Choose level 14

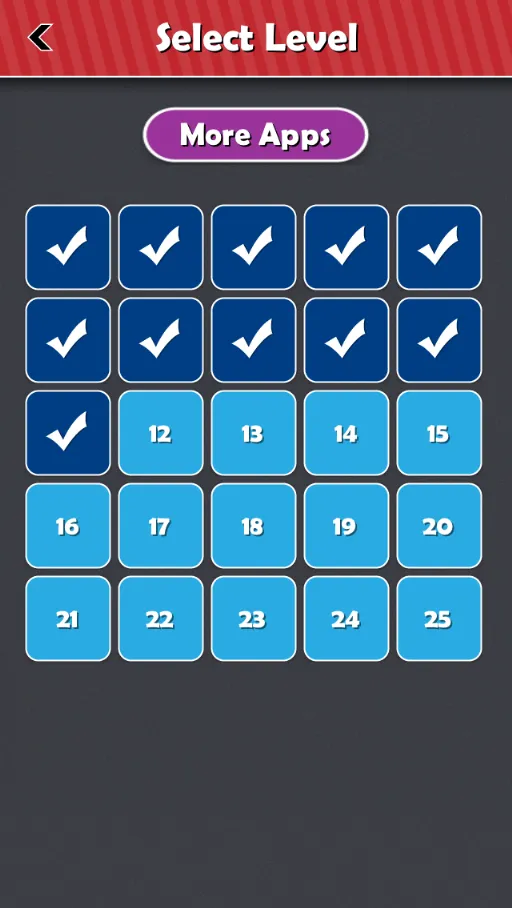tap(346, 433)
